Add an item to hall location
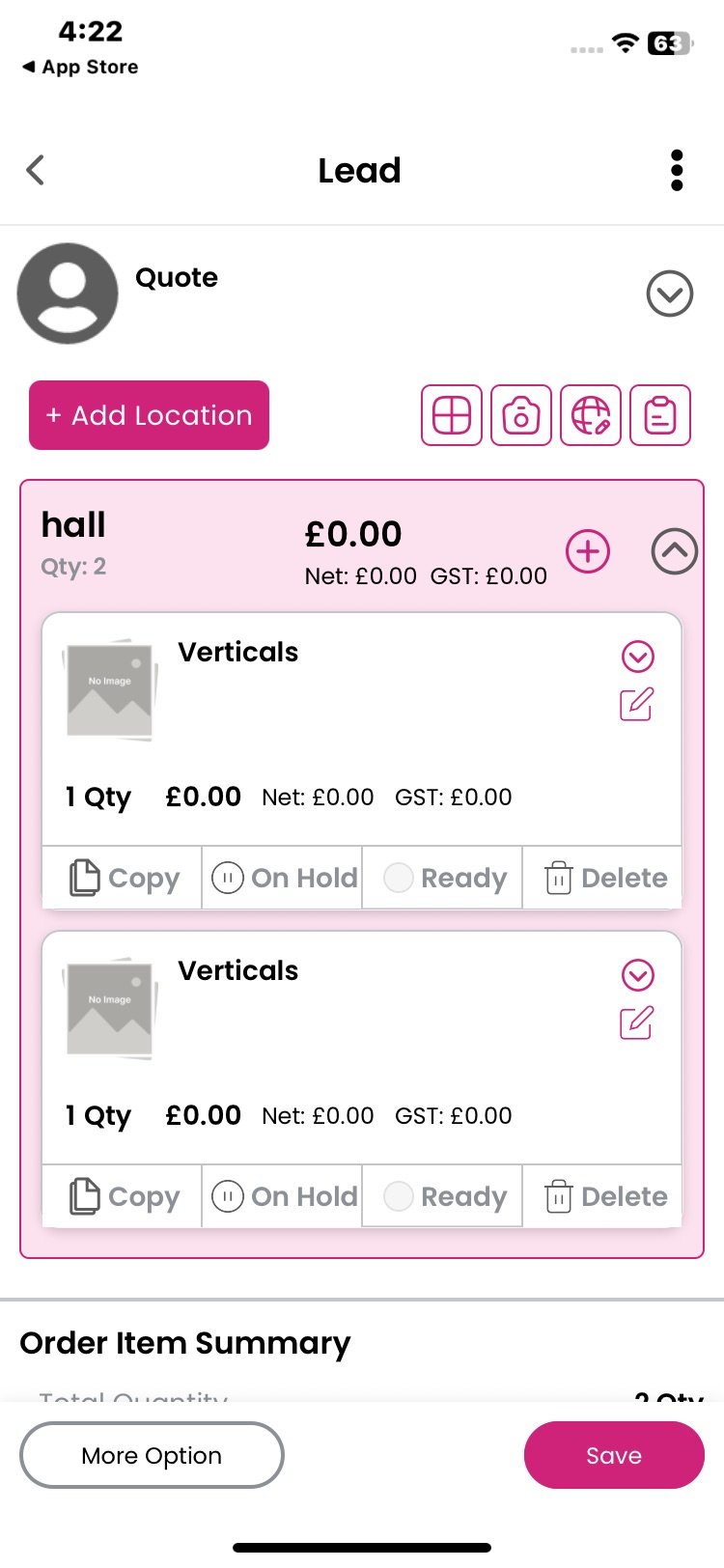Viewport: 724px width, 1568px height. pos(588,551)
